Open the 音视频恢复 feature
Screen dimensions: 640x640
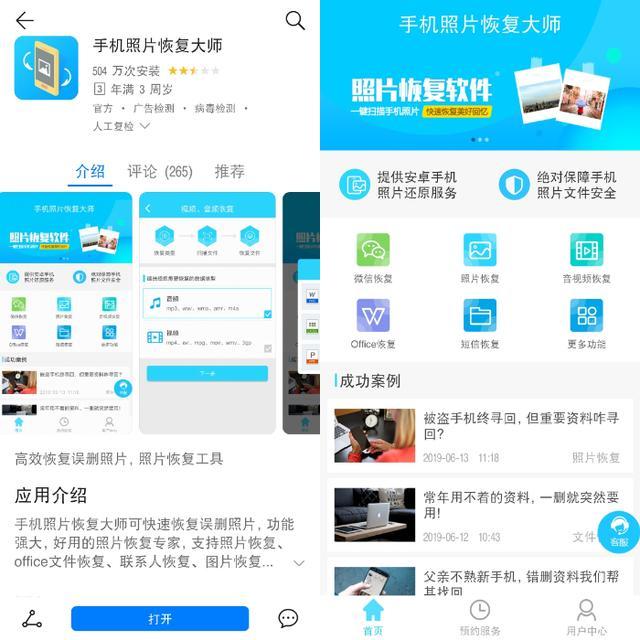[586, 257]
